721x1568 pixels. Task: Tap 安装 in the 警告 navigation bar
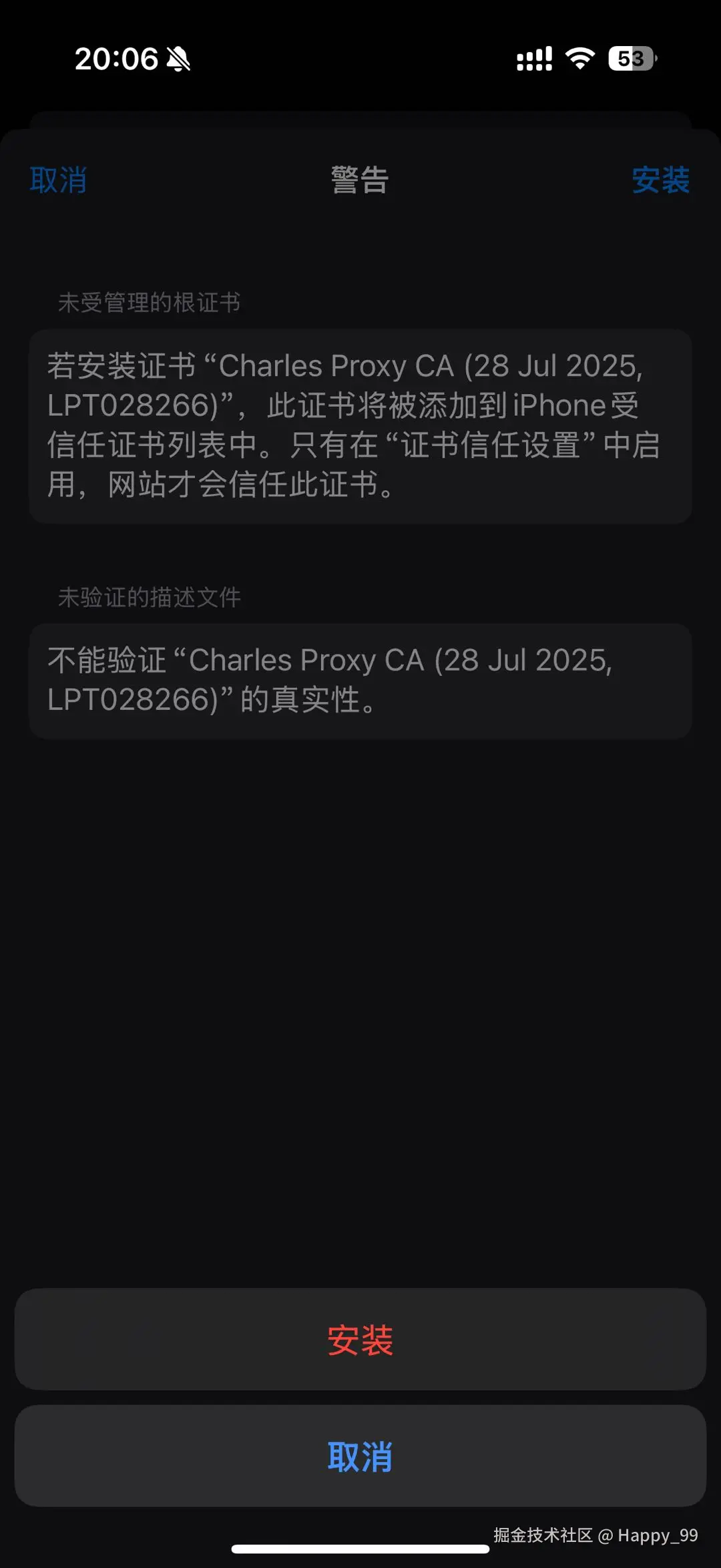(660, 180)
